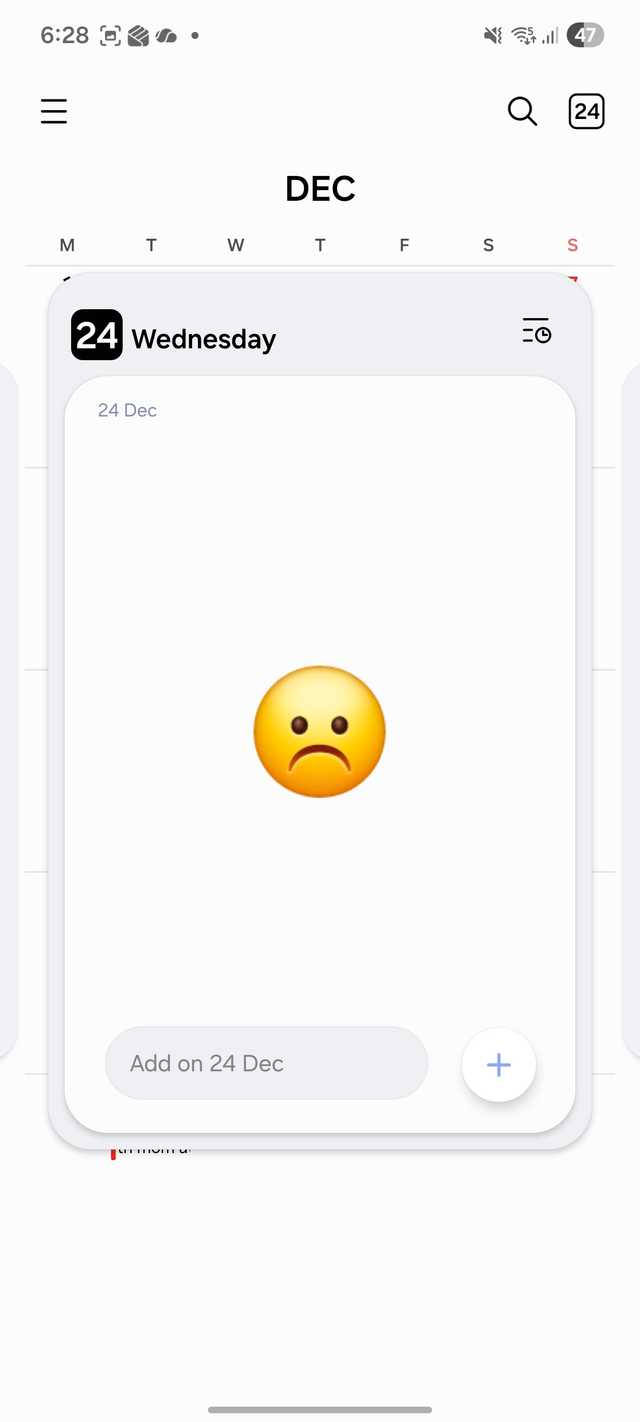Open the schedule list icon beside Wednesday
Screen dimensions: 640x1422
(x=537, y=331)
